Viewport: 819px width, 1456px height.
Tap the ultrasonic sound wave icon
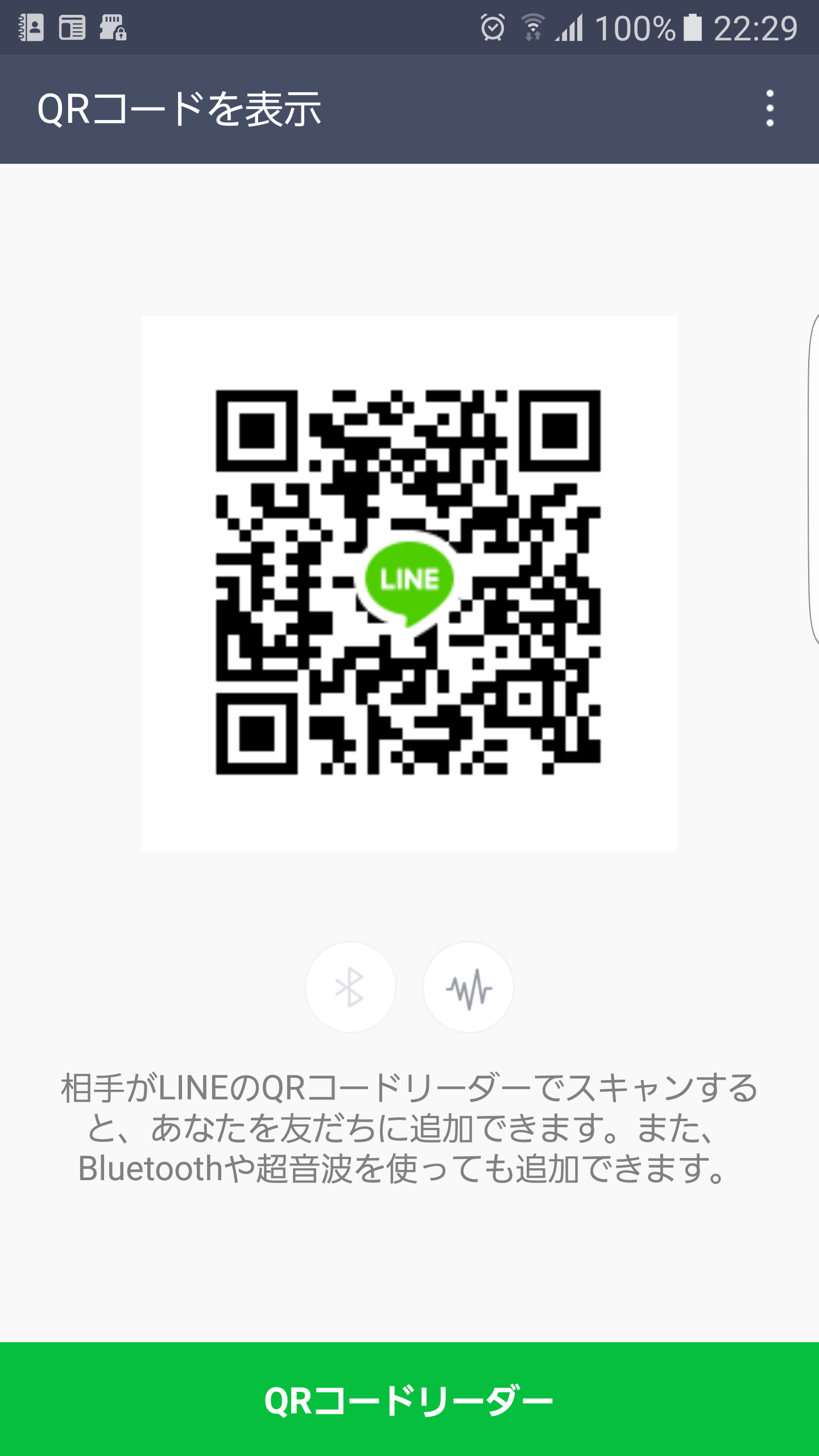[468, 987]
